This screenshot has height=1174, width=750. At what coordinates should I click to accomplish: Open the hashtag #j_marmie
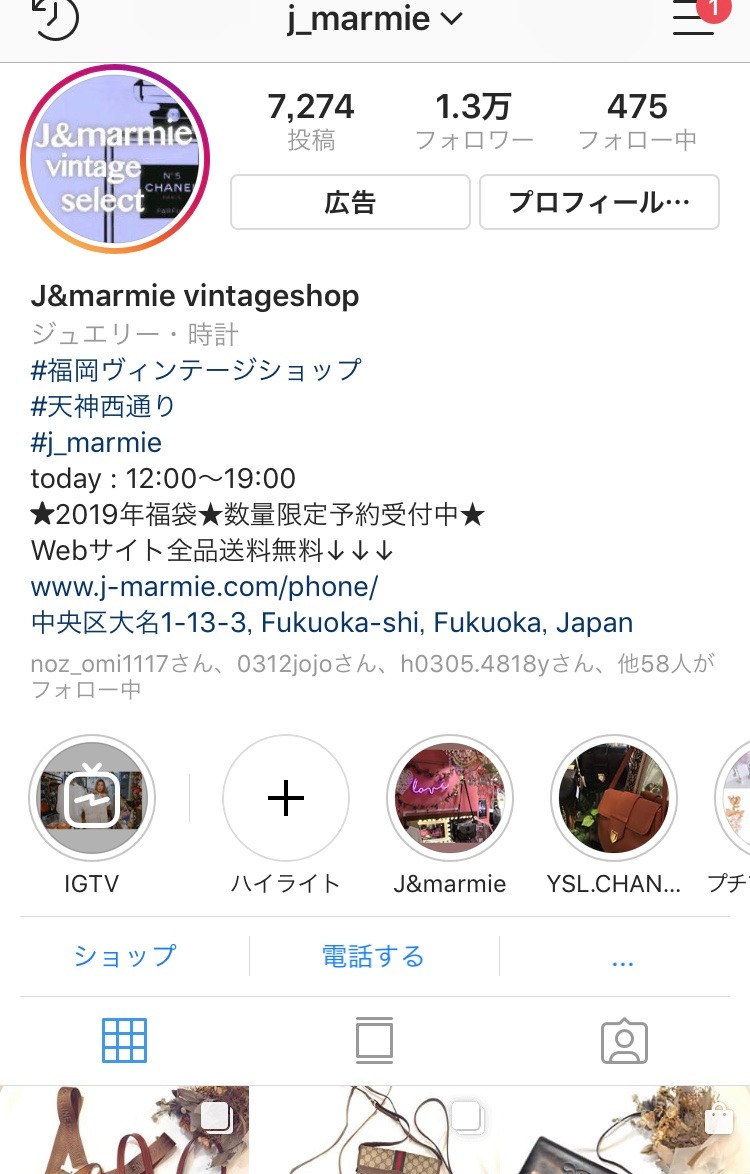[96, 442]
